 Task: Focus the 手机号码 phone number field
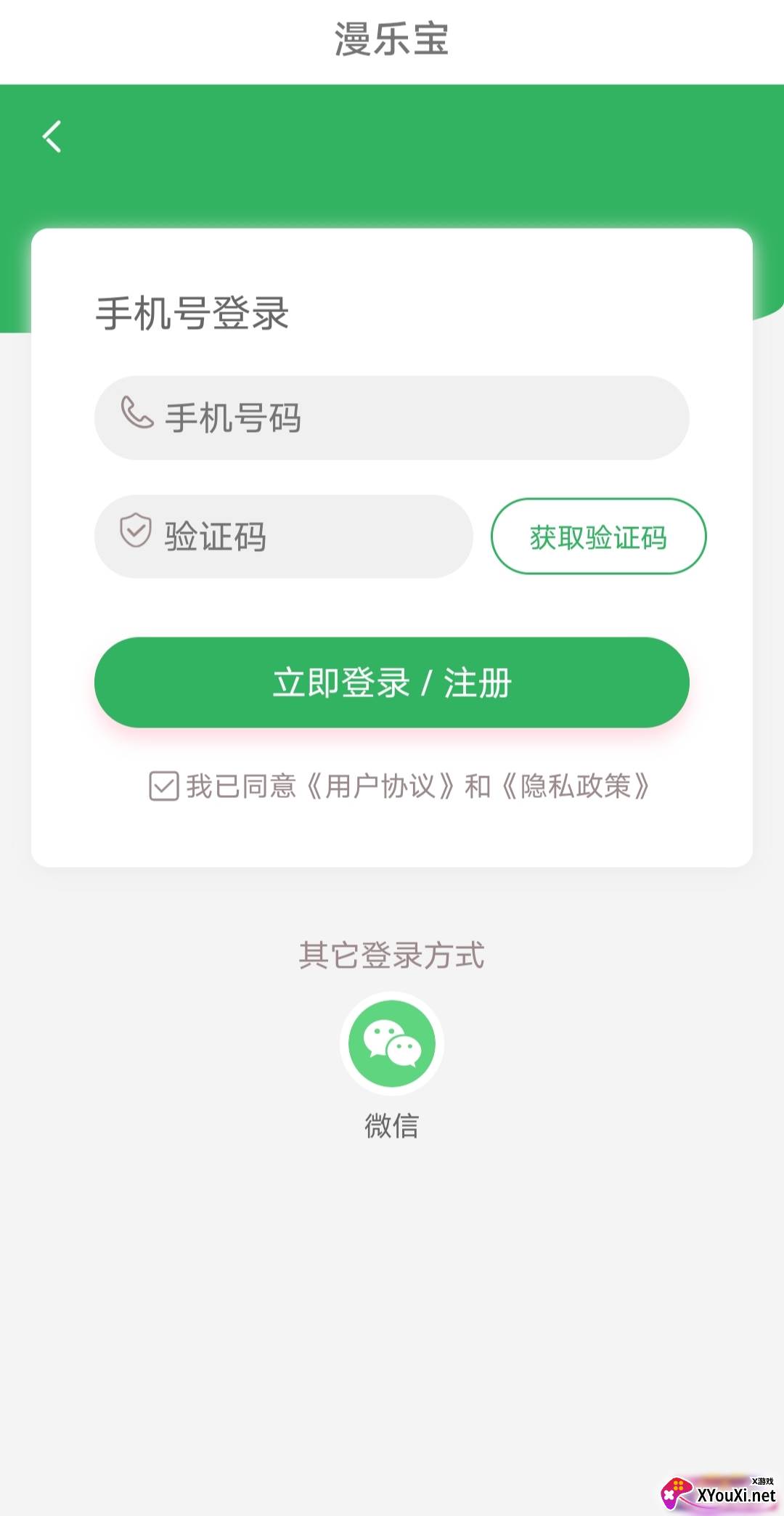391,417
